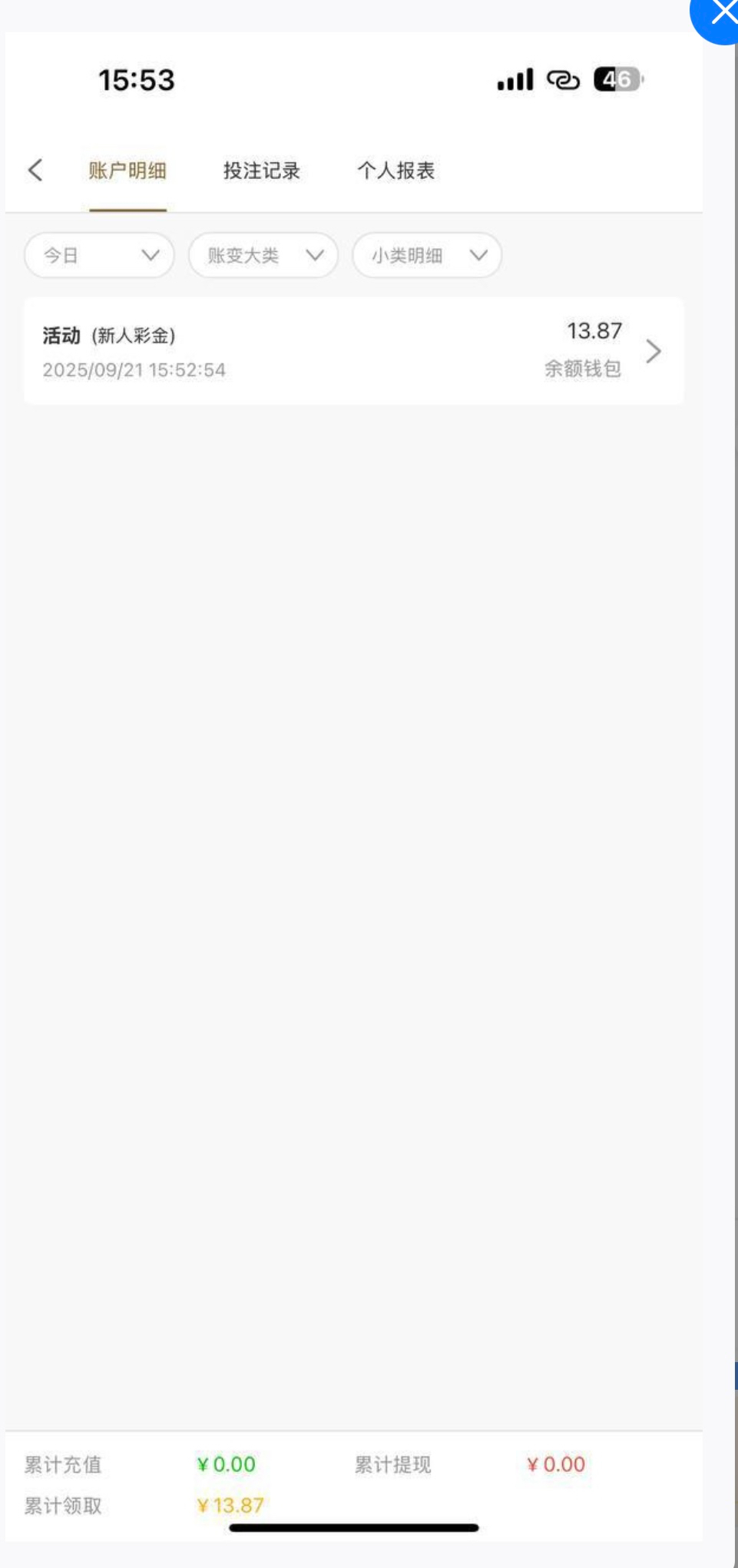Open the 活动 (新人彩金) transaction record
The image size is (738, 1568).
tap(353, 351)
